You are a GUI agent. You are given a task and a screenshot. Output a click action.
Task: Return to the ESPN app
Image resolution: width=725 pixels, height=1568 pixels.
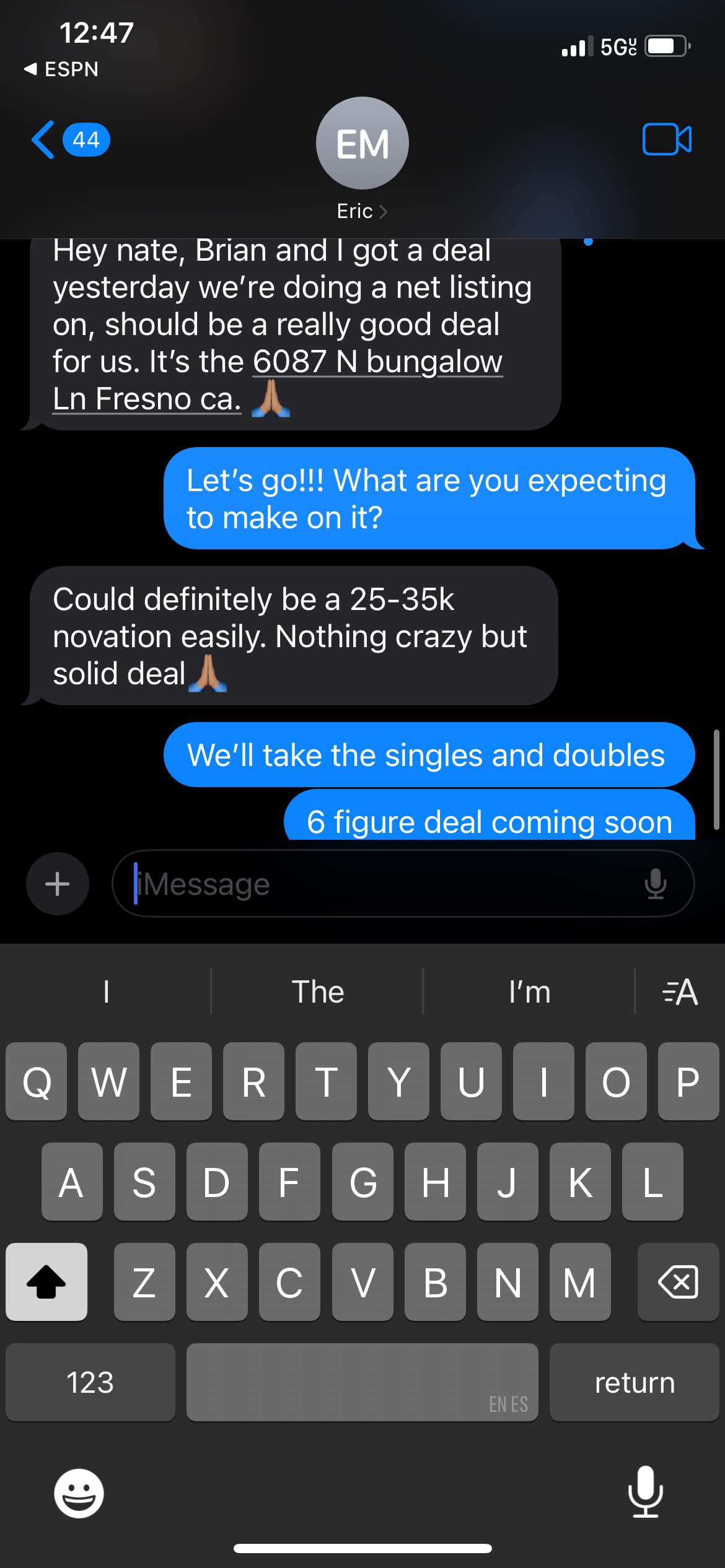62,69
